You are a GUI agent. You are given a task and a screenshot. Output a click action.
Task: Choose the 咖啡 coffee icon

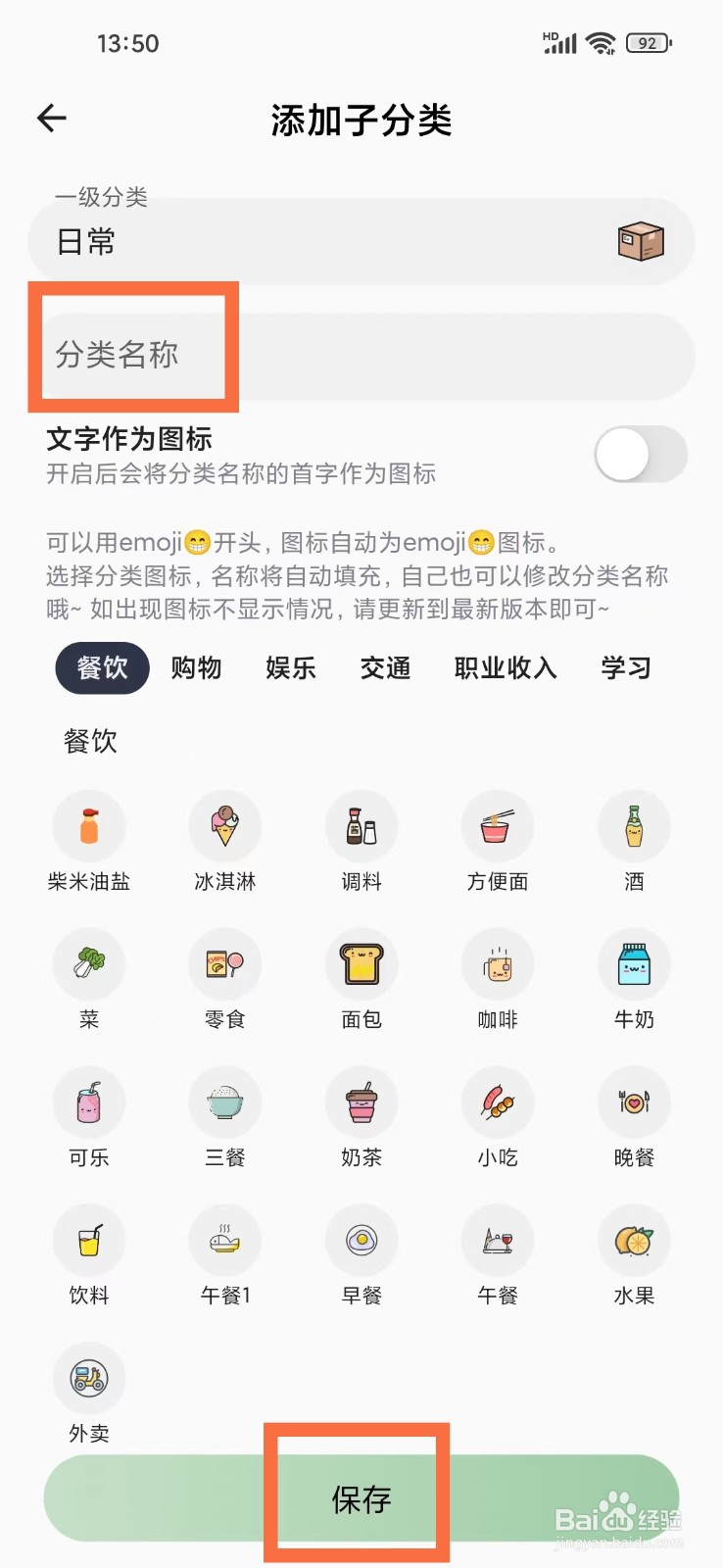click(x=497, y=964)
